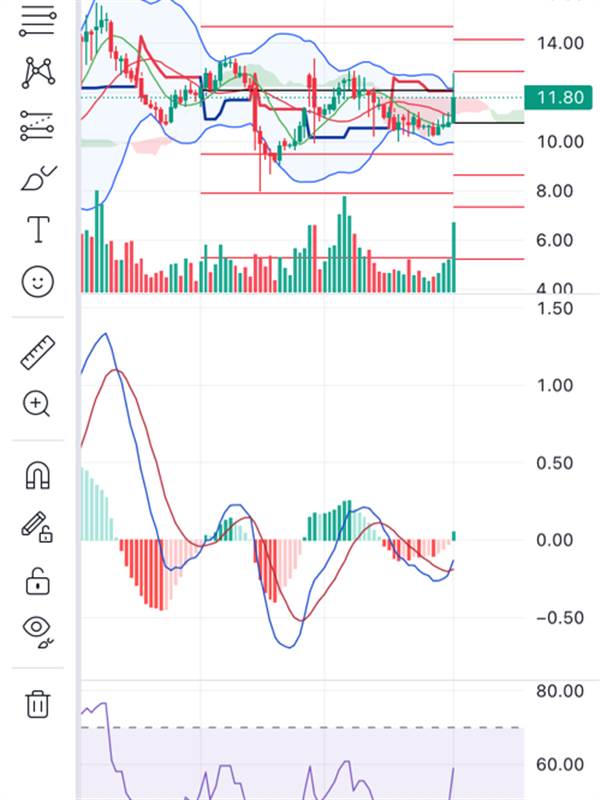Open the emoji icons tool
Screen dimensions: 600x800
click(37, 282)
